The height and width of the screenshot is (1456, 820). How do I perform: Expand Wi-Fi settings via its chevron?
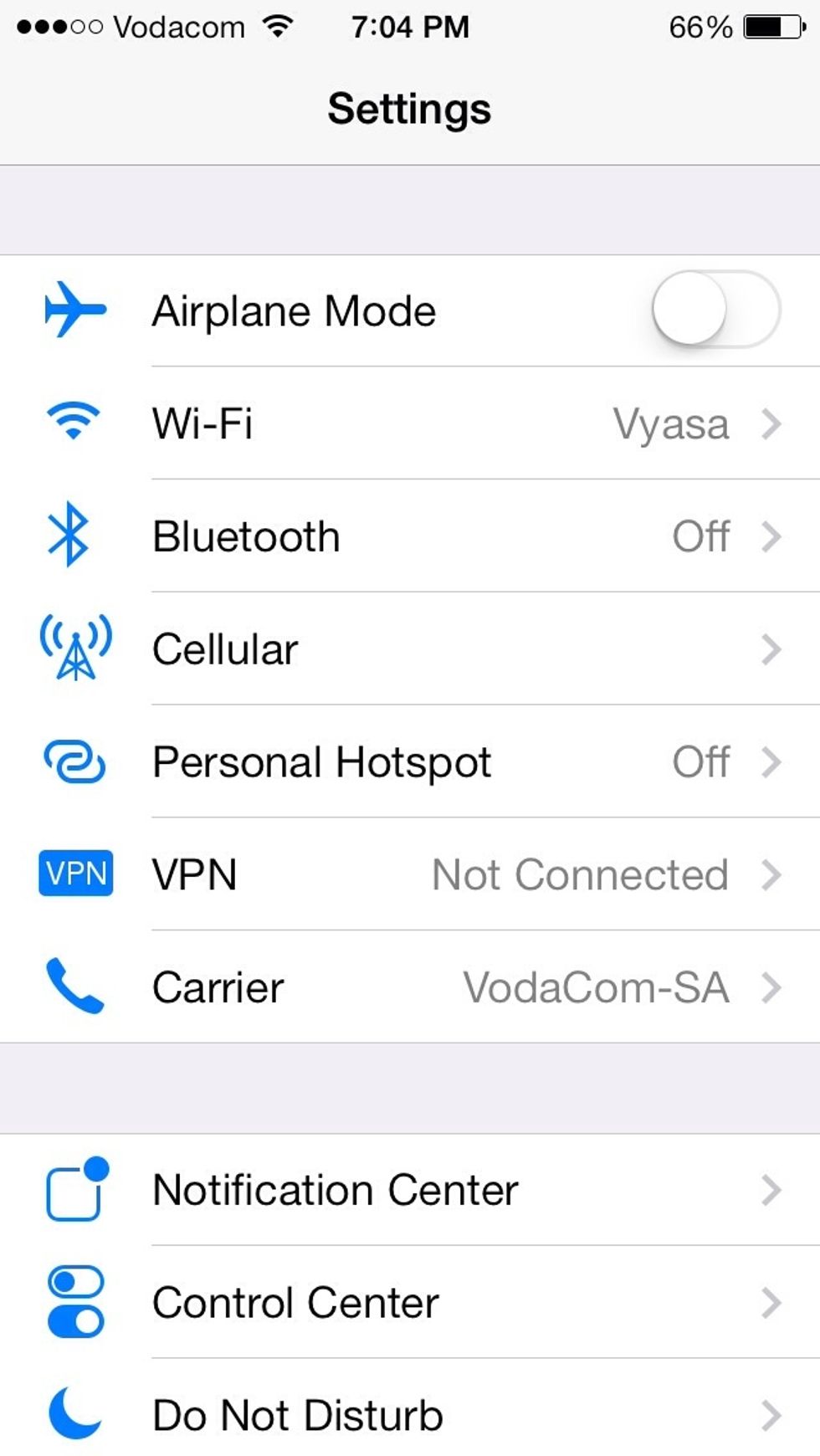[x=771, y=423]
